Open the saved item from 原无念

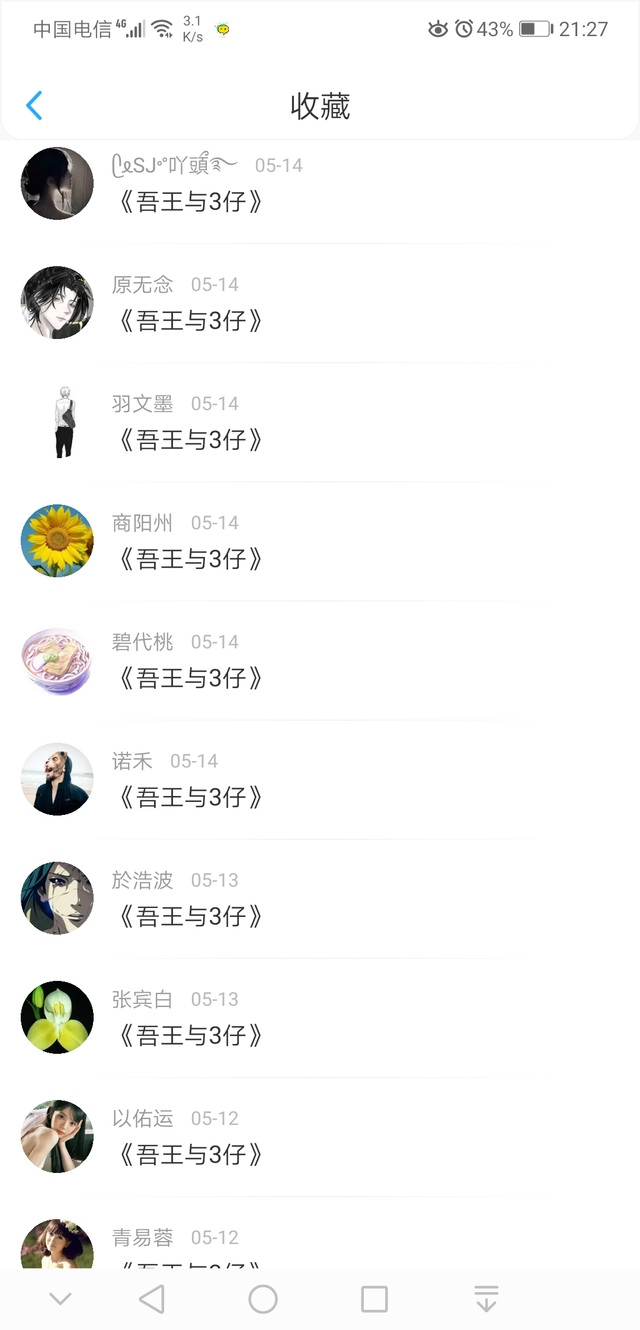coord(191,321)
